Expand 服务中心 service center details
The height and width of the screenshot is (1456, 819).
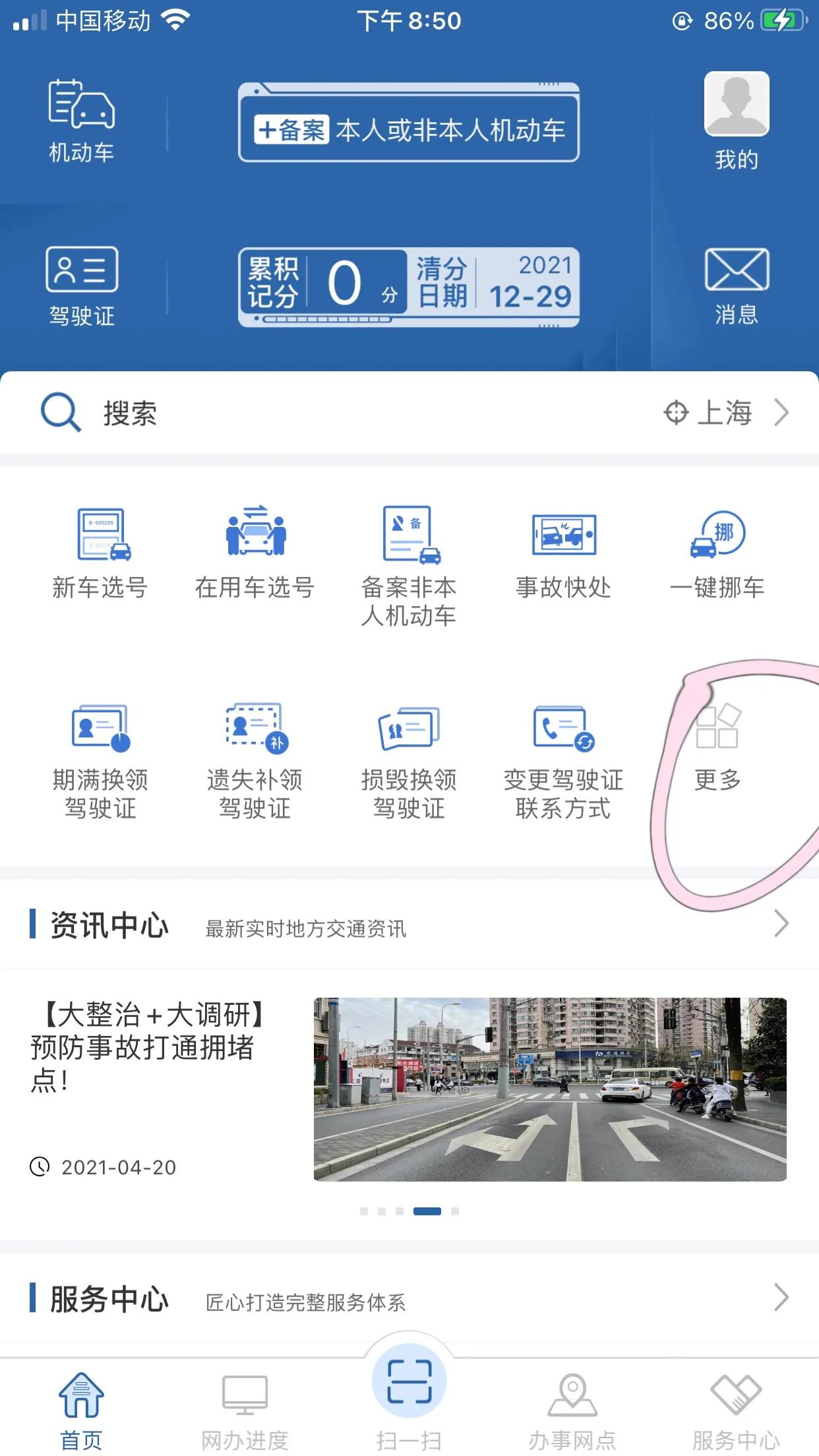[x=781, y=1300]
